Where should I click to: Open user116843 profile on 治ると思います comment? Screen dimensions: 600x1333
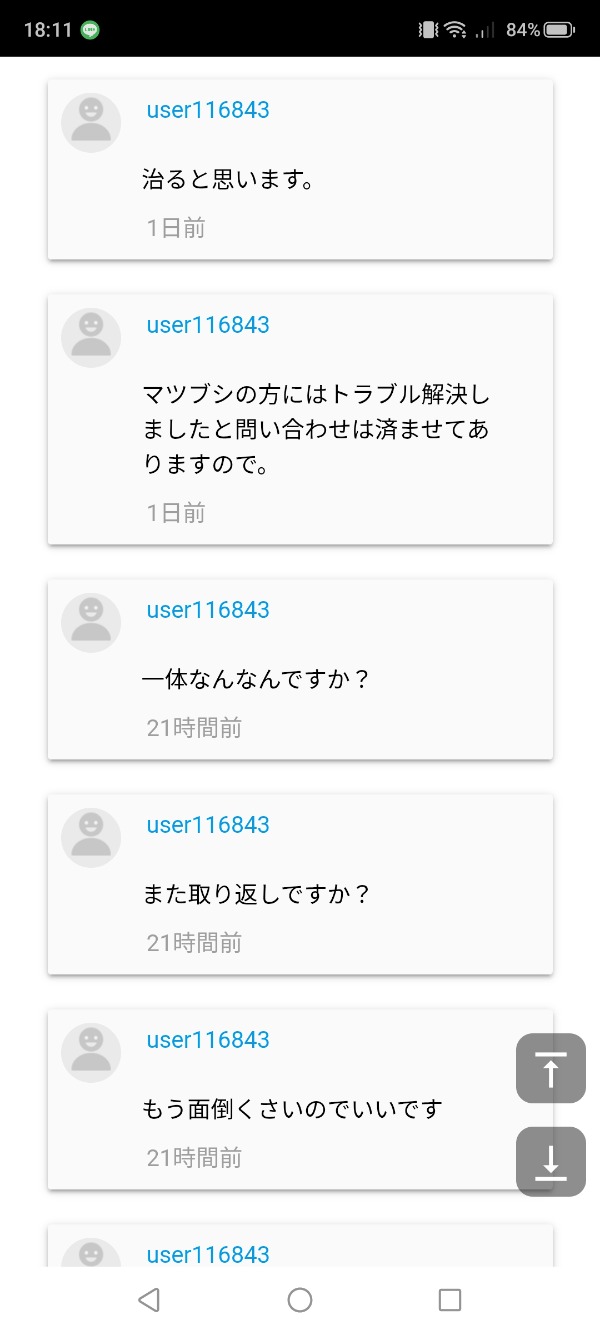[x=208, y=110]
